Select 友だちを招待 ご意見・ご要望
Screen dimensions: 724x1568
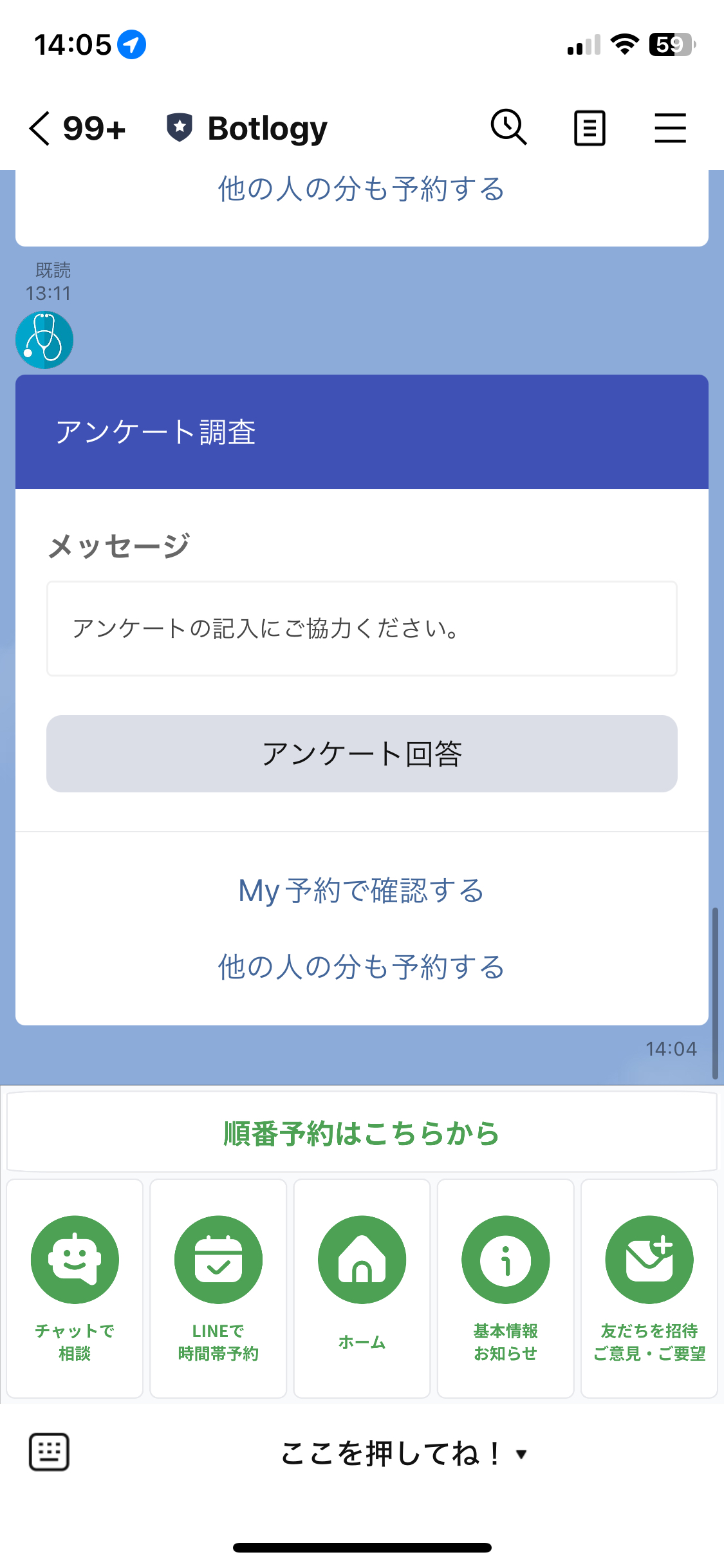click(649, 1288)
